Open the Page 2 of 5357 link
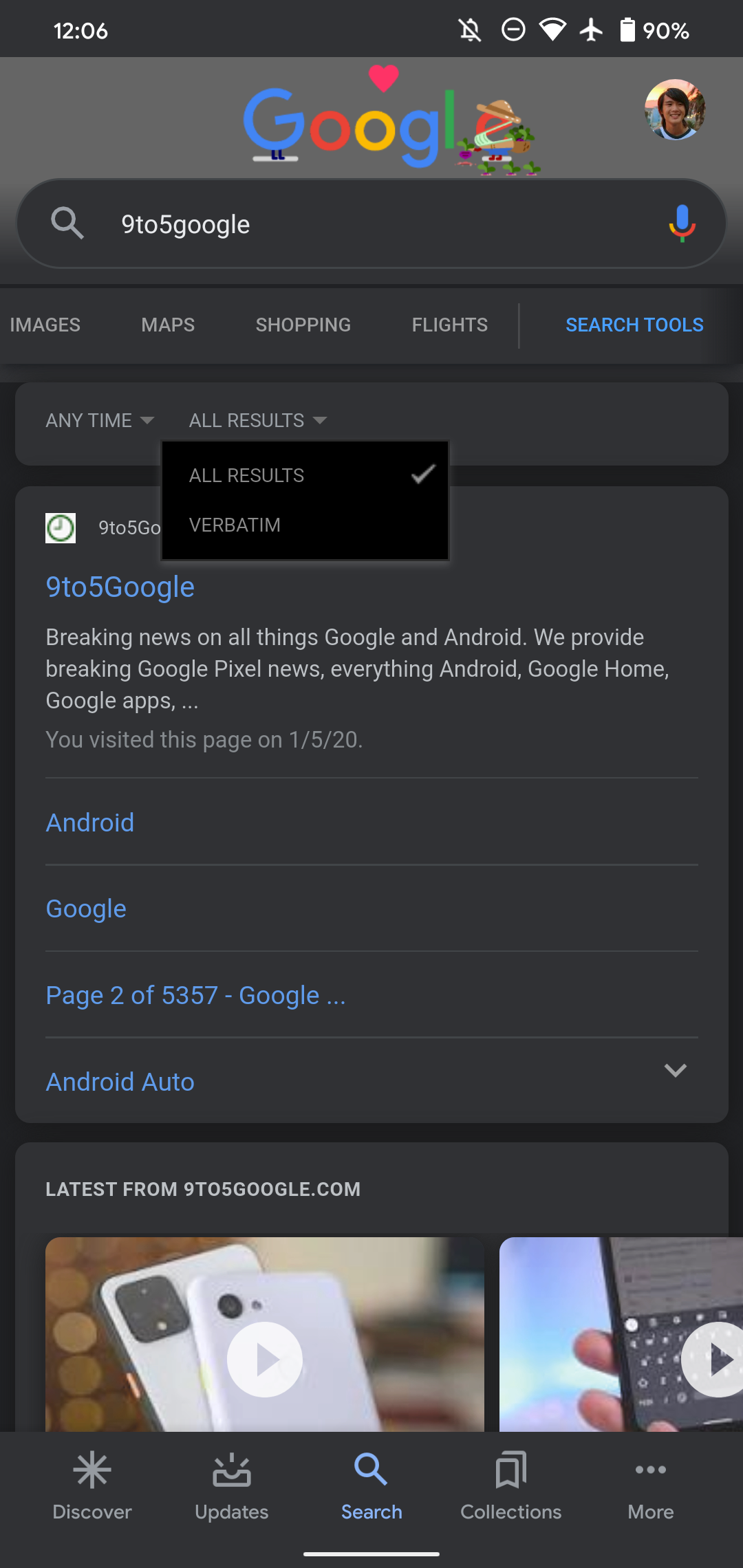This screenshot has height=1568, width=743. click(195, 995)
